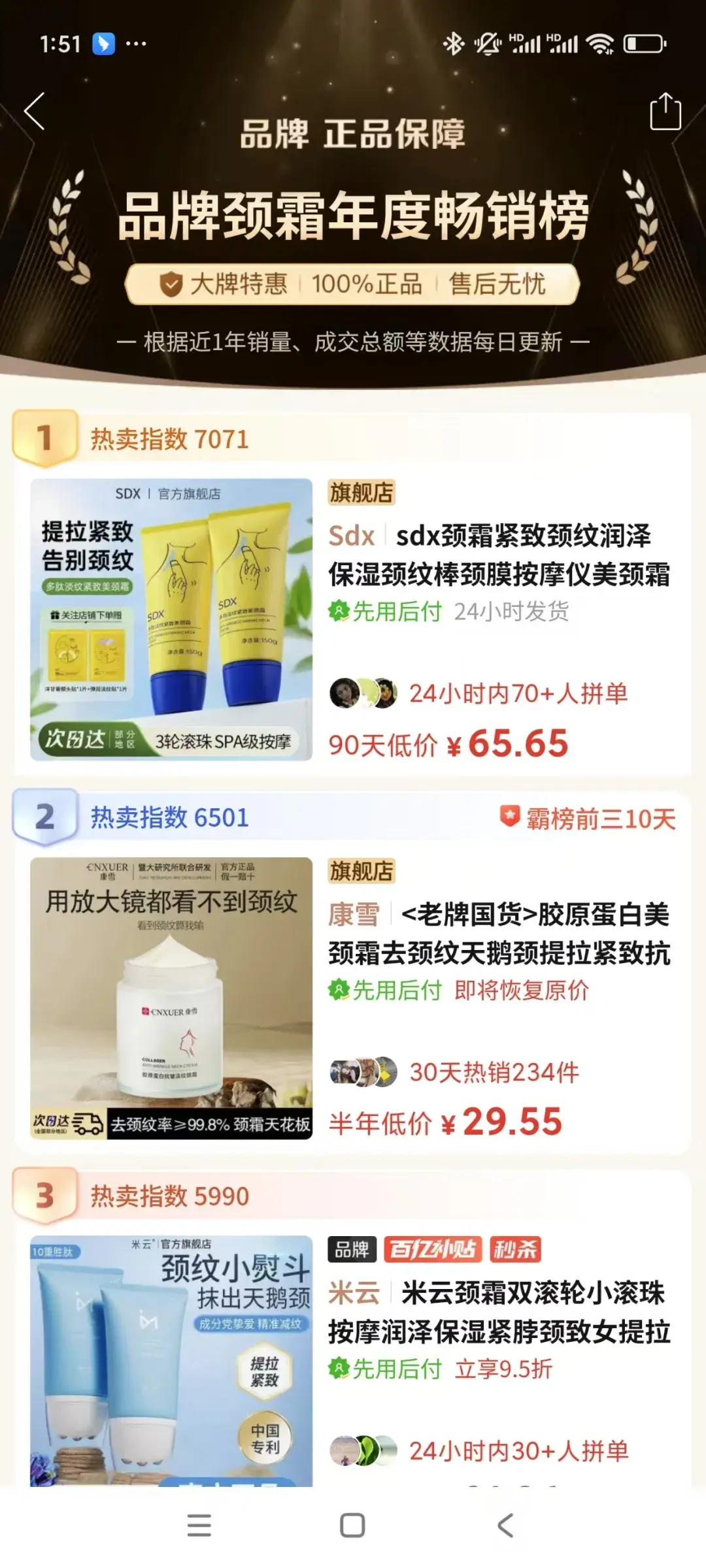Tap the system home button
The height and width of the screenshot is (1568, 706).
point(352,1526)
